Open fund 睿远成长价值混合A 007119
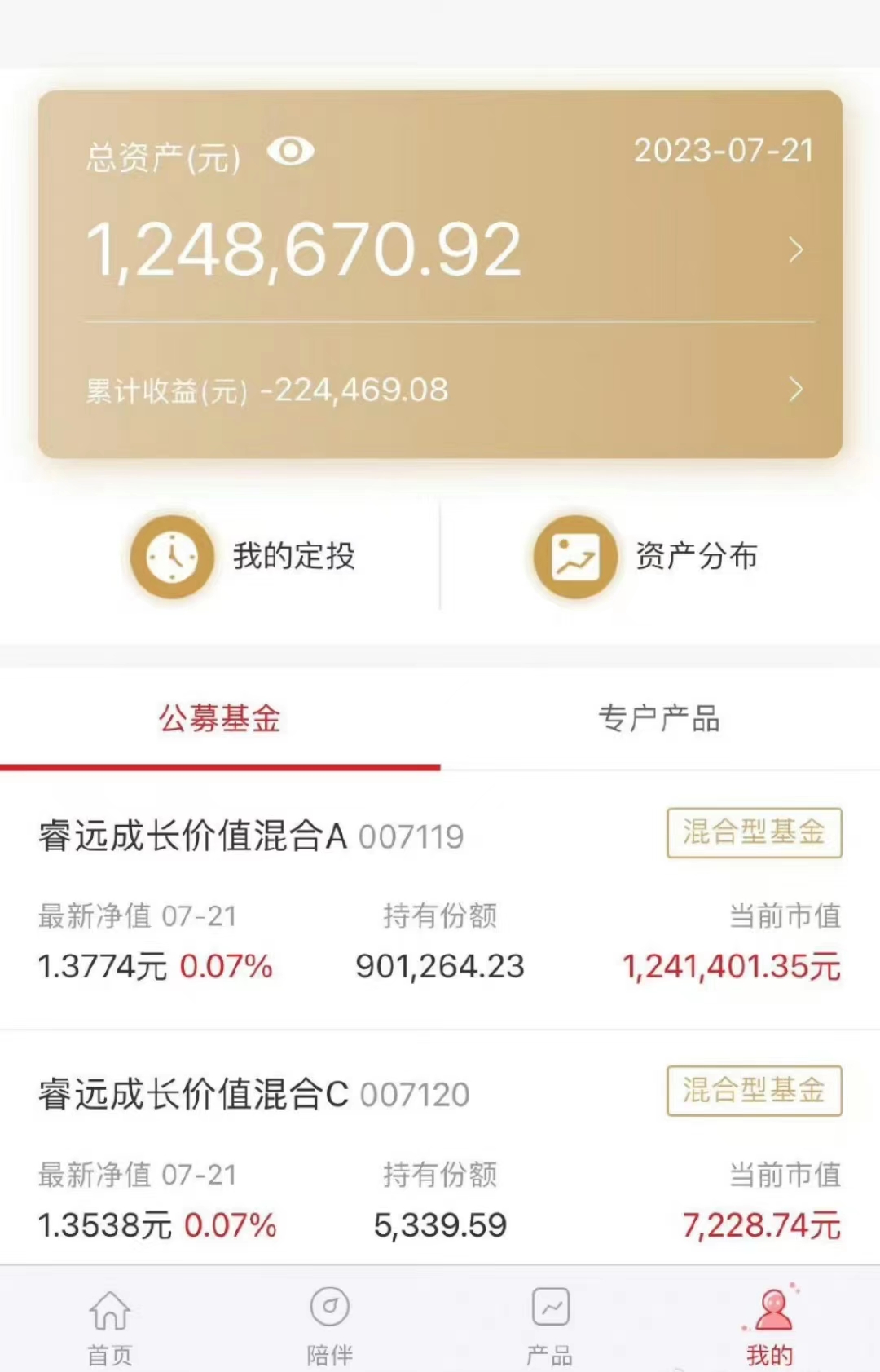Screen dimensions: 880x1372 point(251,837)
